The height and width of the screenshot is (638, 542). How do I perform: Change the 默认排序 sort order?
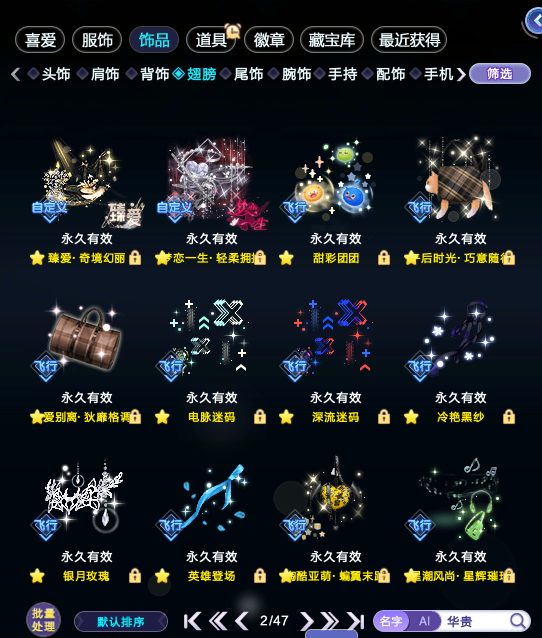[121, 622]
